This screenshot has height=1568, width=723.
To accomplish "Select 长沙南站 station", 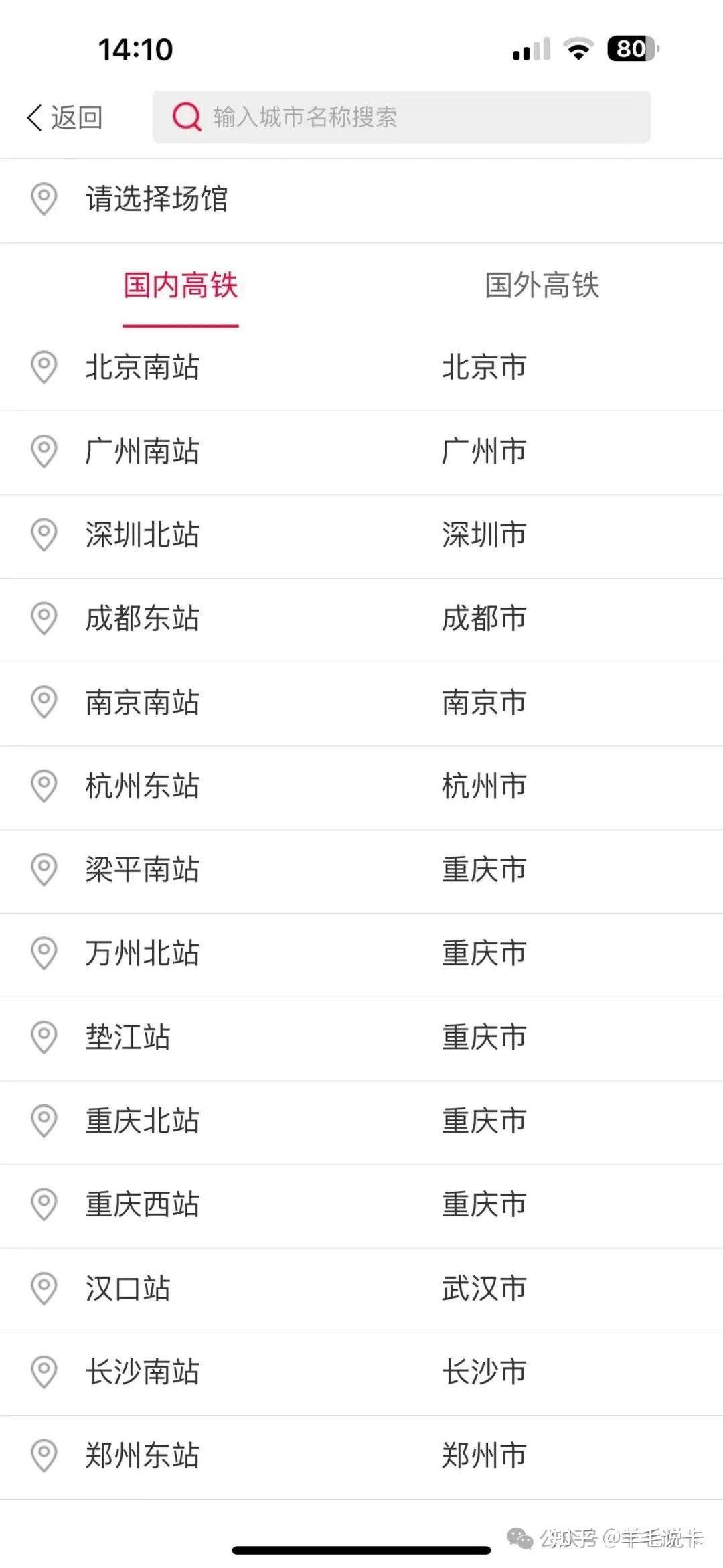I will [x=143, y=1372].
